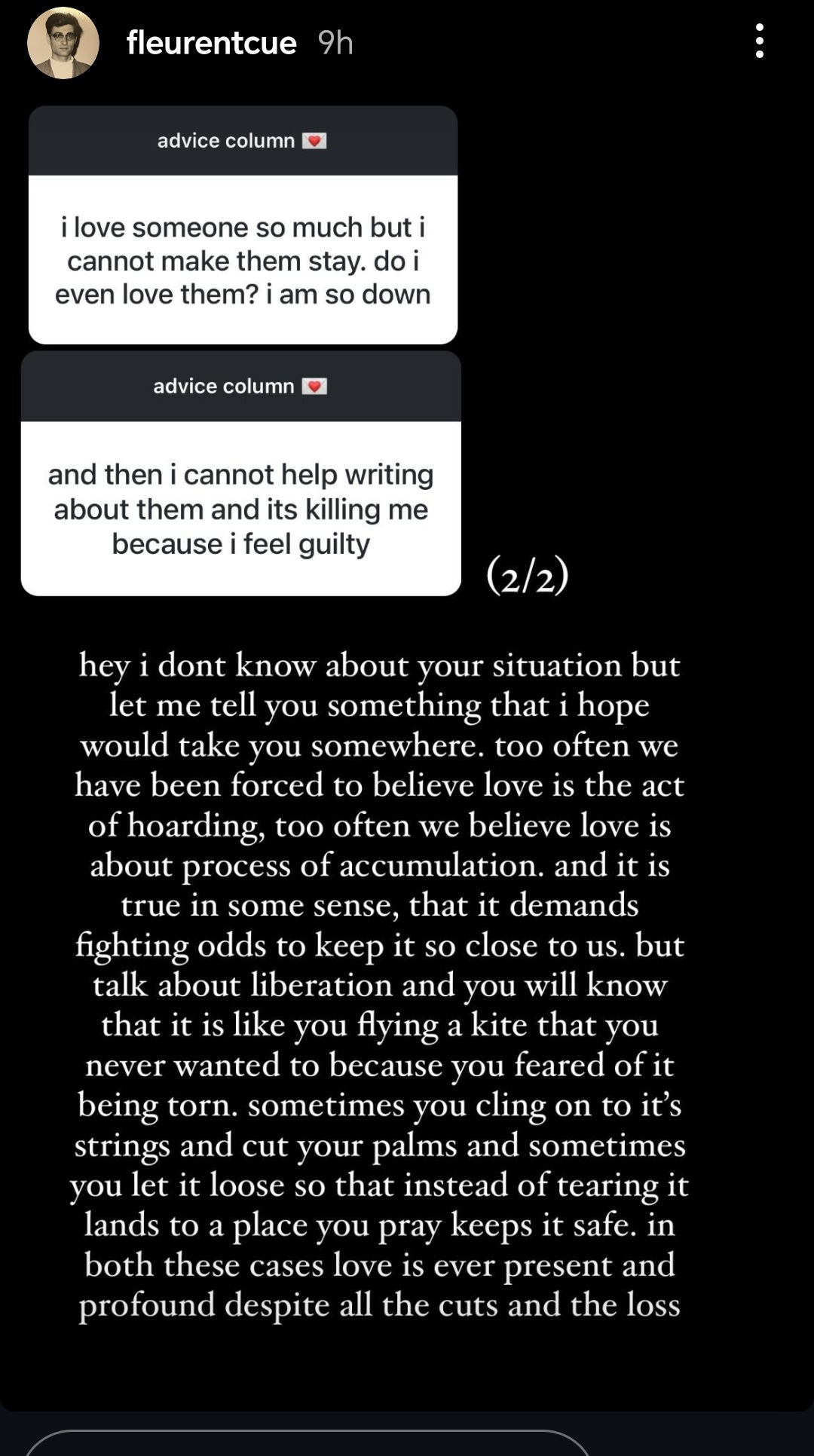The image size is (814, 1456).
Task: Open the three-dot story options menu
Action: [x=759, y=41]
